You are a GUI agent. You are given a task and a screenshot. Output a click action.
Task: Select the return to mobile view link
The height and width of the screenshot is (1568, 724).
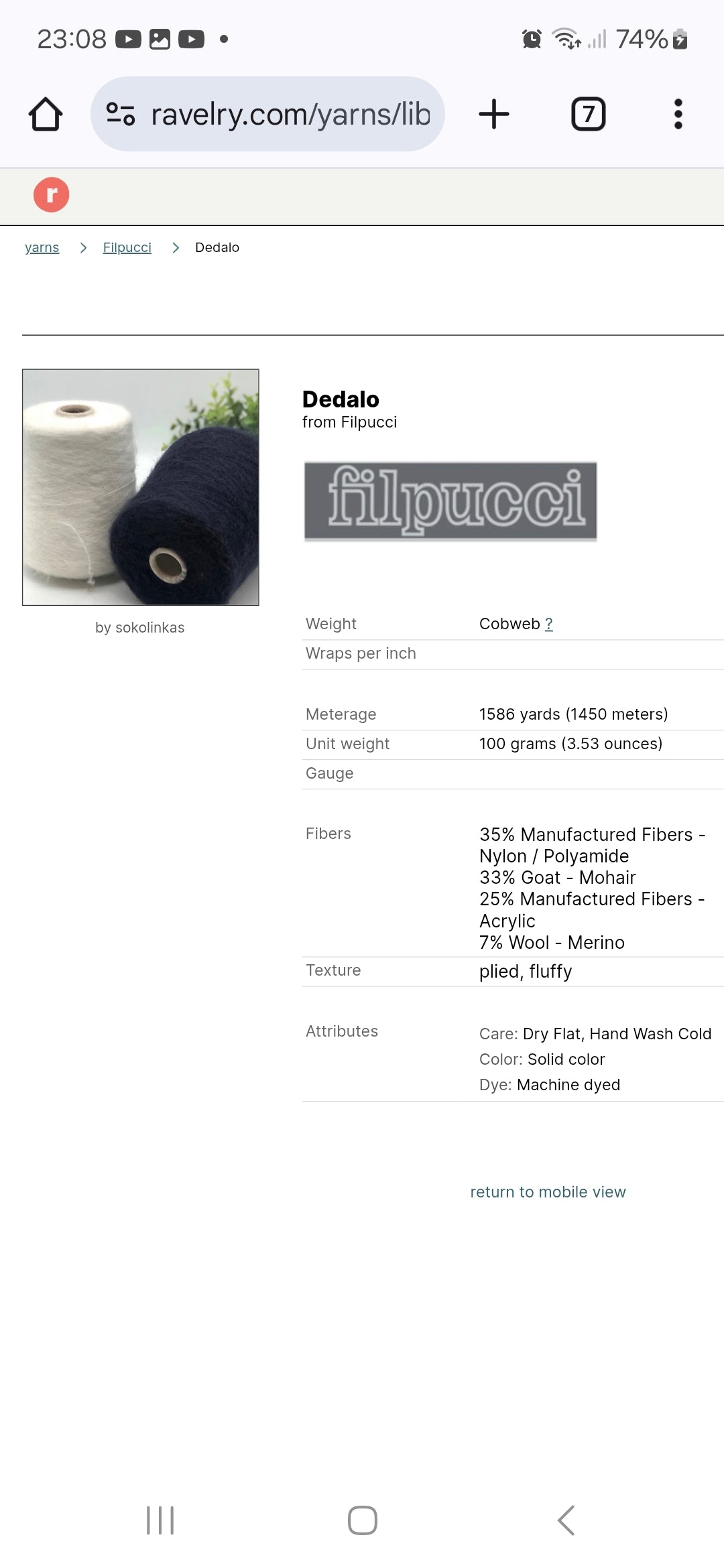[548, 1192]
